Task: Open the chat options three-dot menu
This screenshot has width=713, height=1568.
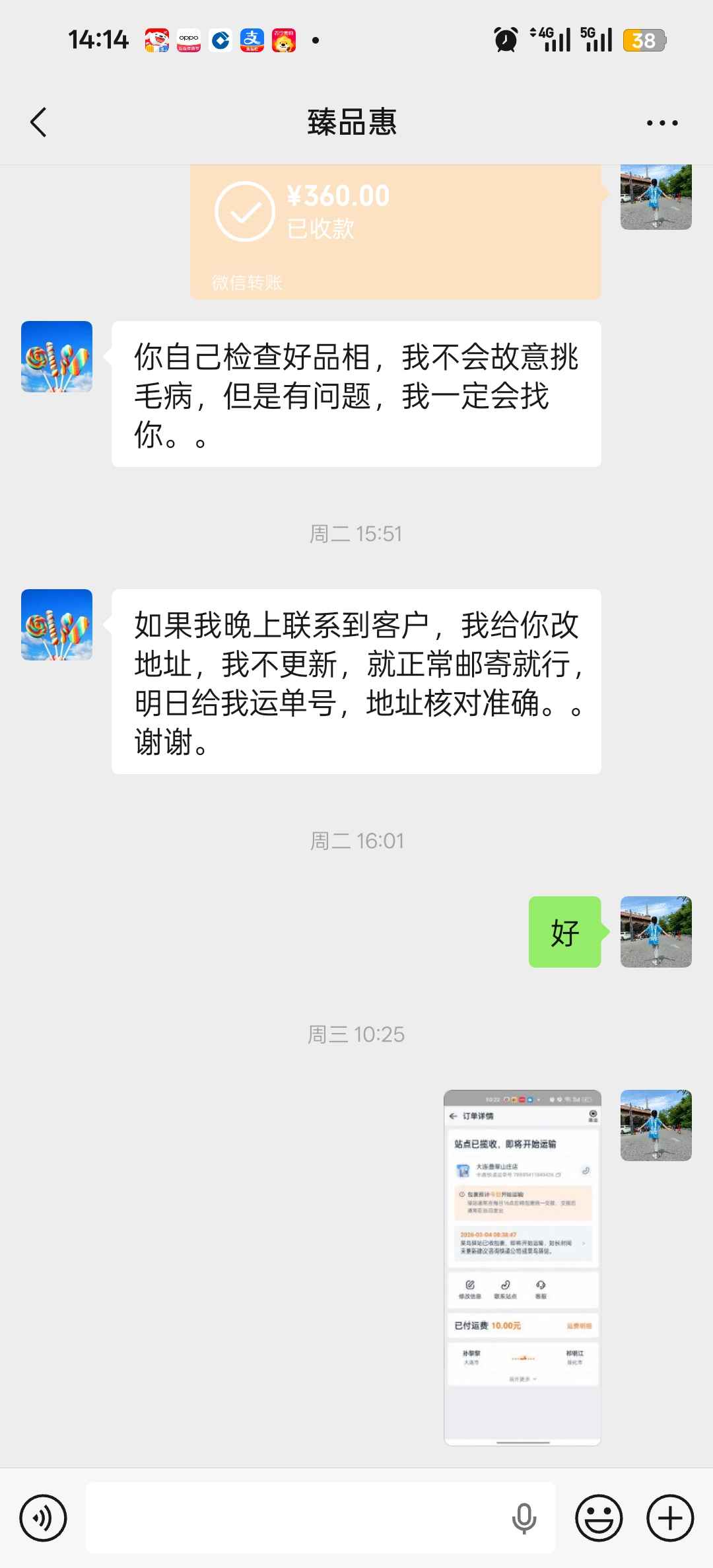Action: coord(662,123)
